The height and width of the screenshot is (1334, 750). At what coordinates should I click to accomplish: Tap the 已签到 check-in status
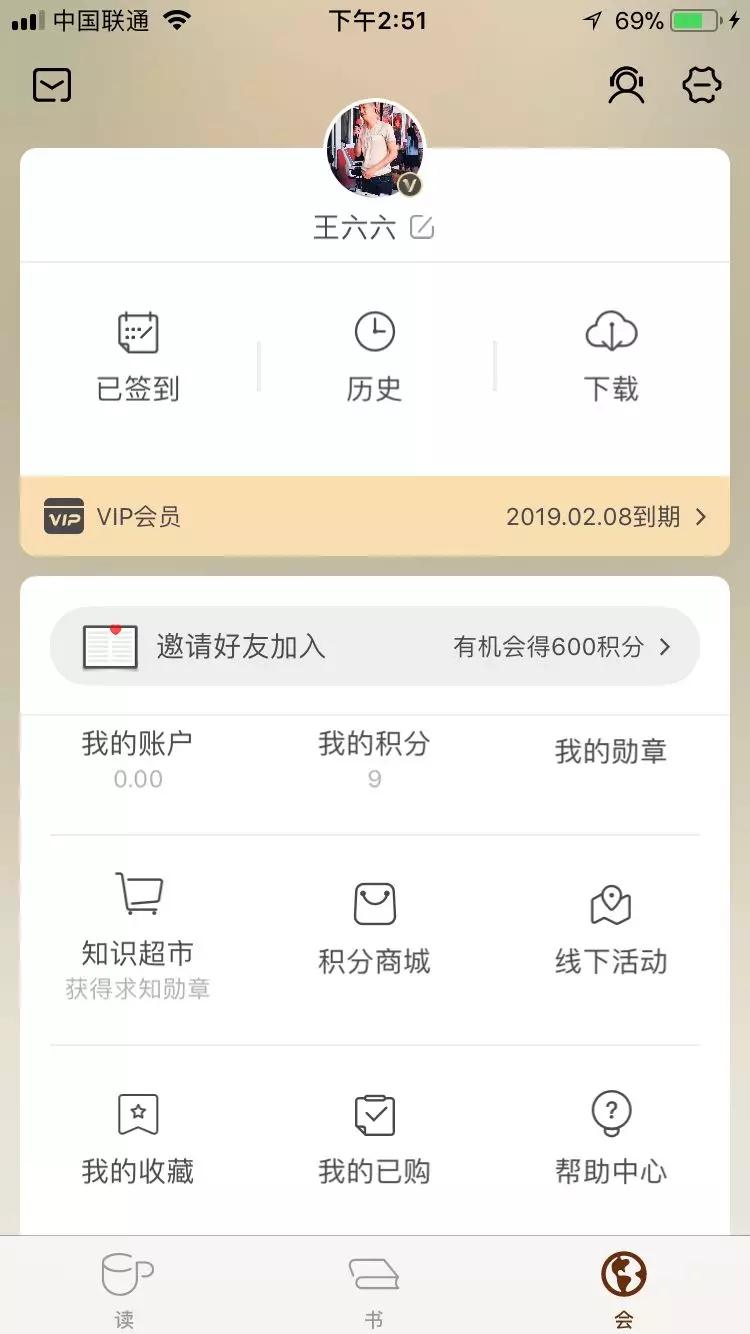137,355
